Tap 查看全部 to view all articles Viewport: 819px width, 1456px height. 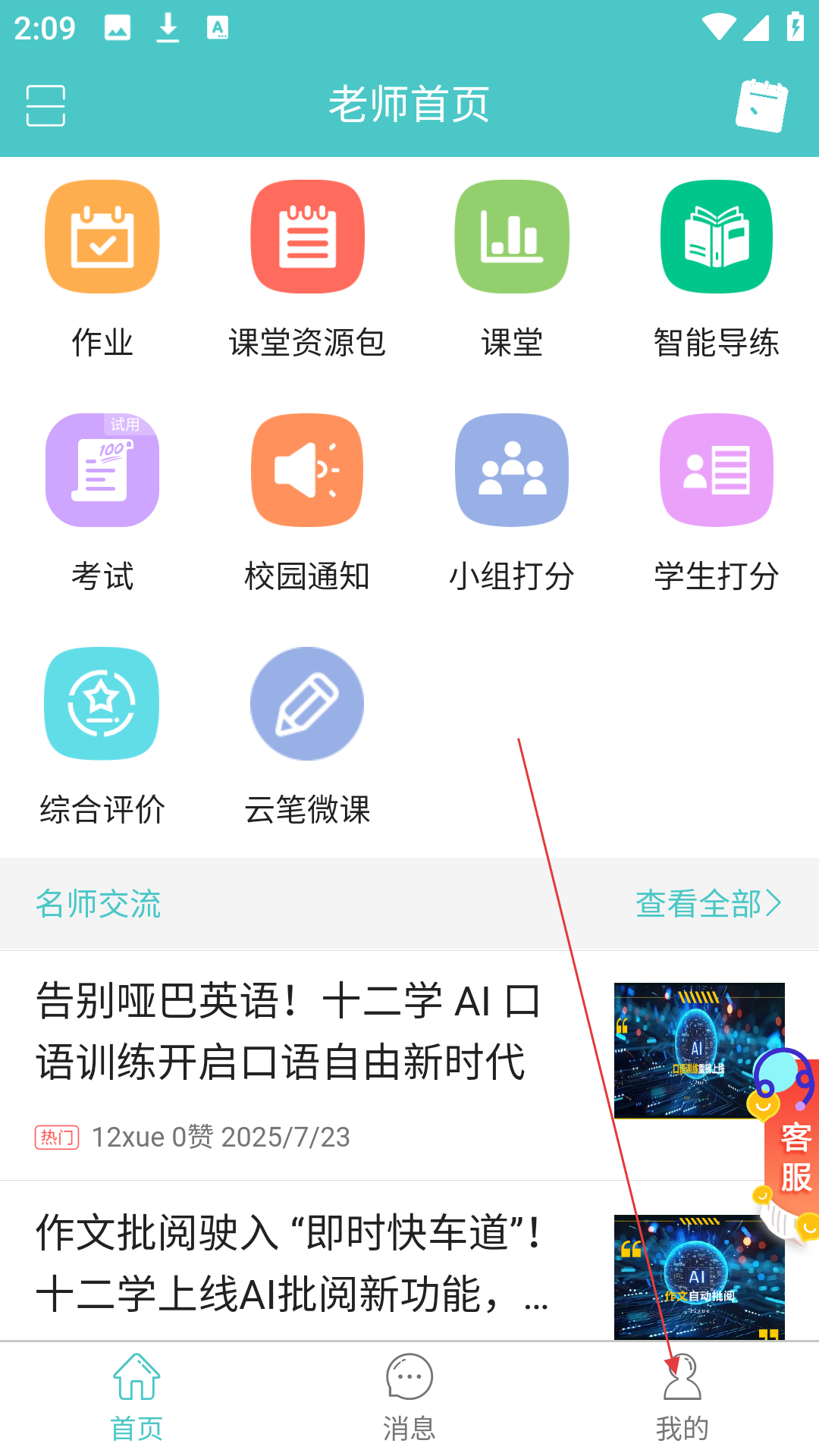[708, 903]
